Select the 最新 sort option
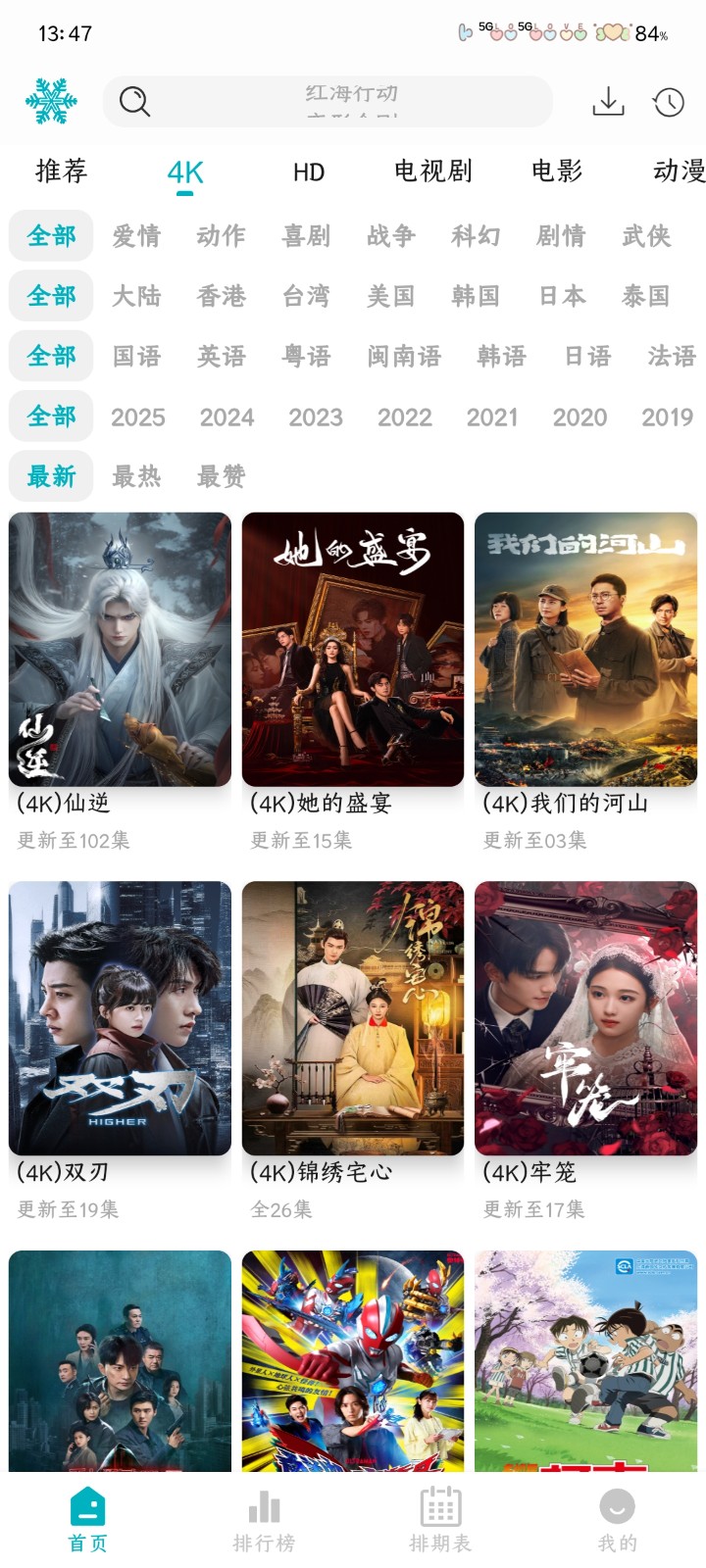706x1568 pixels. coord(50,476)
